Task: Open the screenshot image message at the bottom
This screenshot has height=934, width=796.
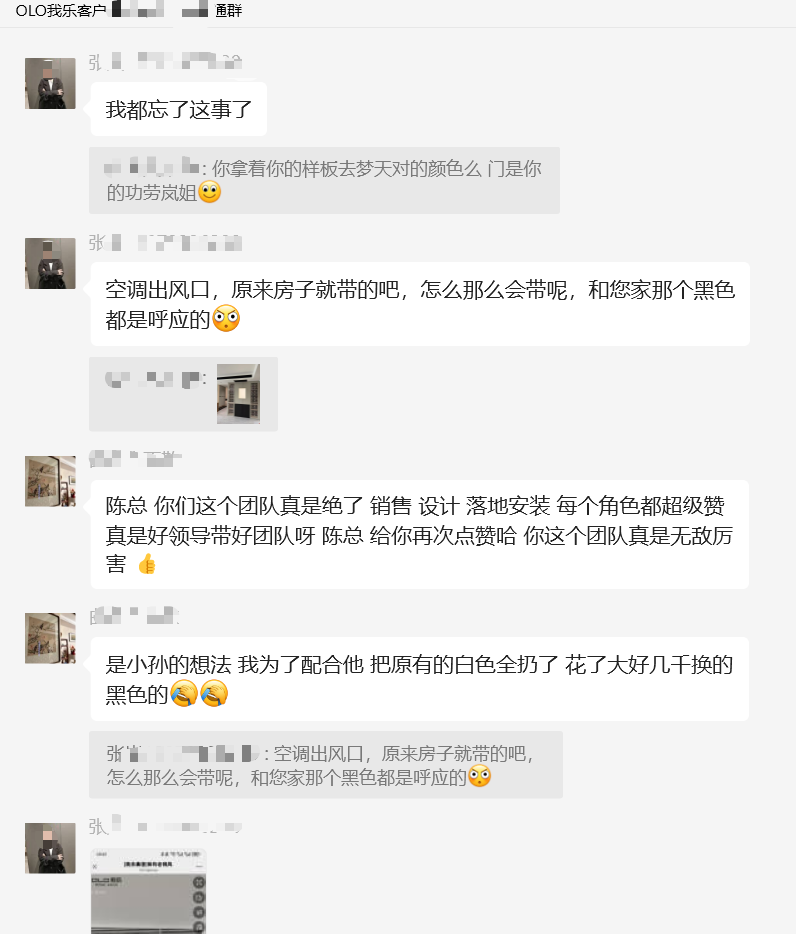Action: coord(148,891)
